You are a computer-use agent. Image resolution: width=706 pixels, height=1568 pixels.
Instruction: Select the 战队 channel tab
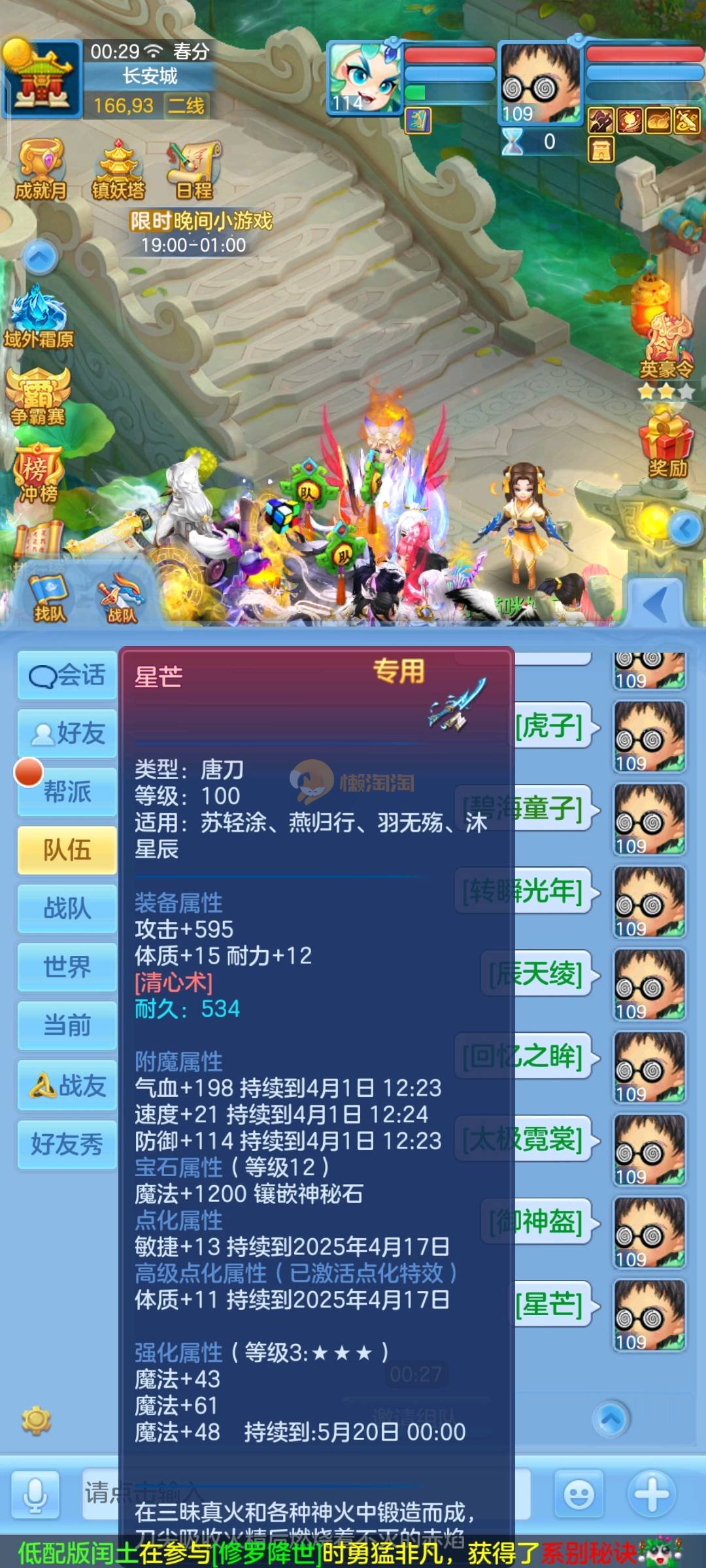pyautogui.click(x=67, y=909)
